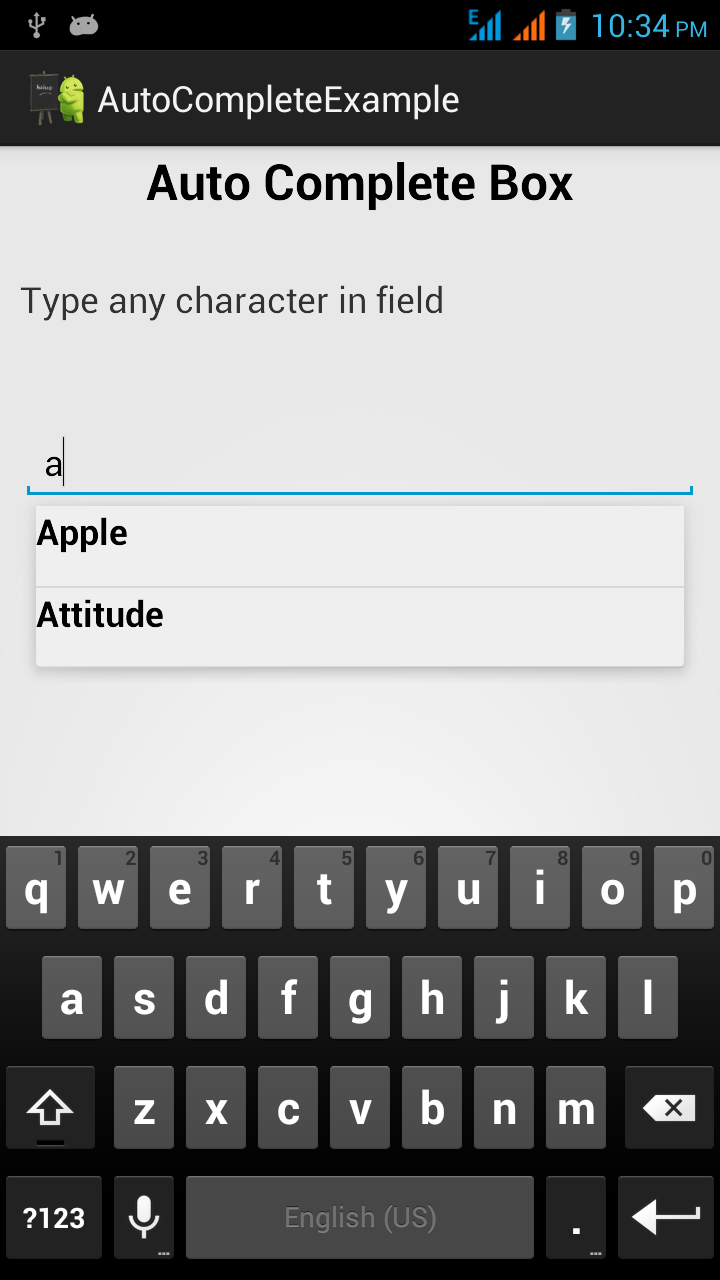720x1280 pixels.
Task: Tap the backspace key
Action: (x=667, y=1107)
